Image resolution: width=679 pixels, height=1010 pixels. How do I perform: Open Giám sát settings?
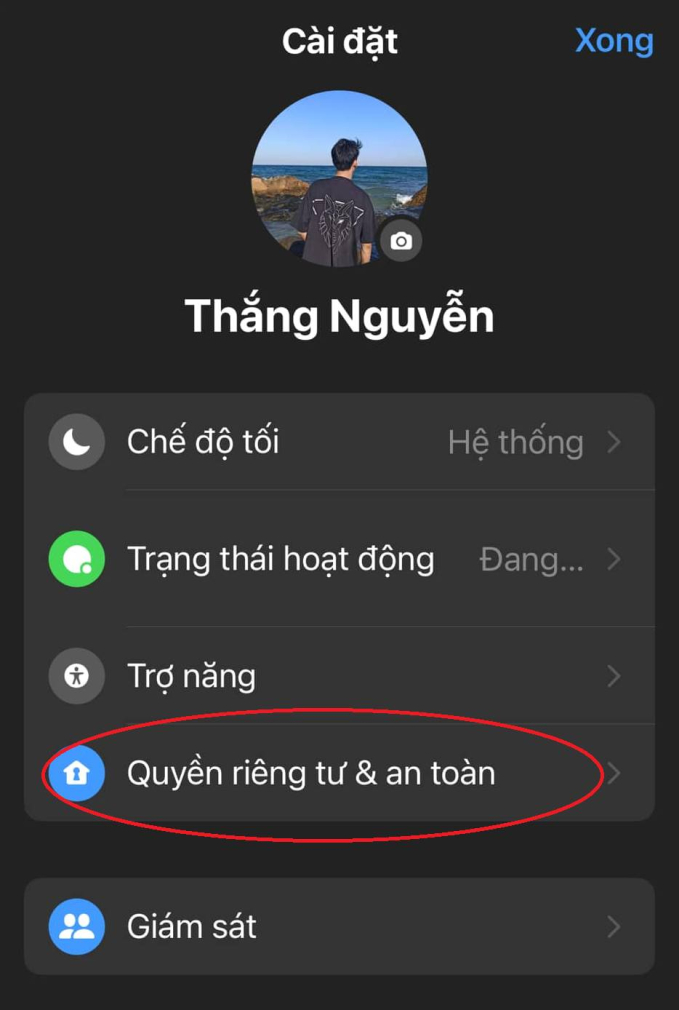pos(339,927)
